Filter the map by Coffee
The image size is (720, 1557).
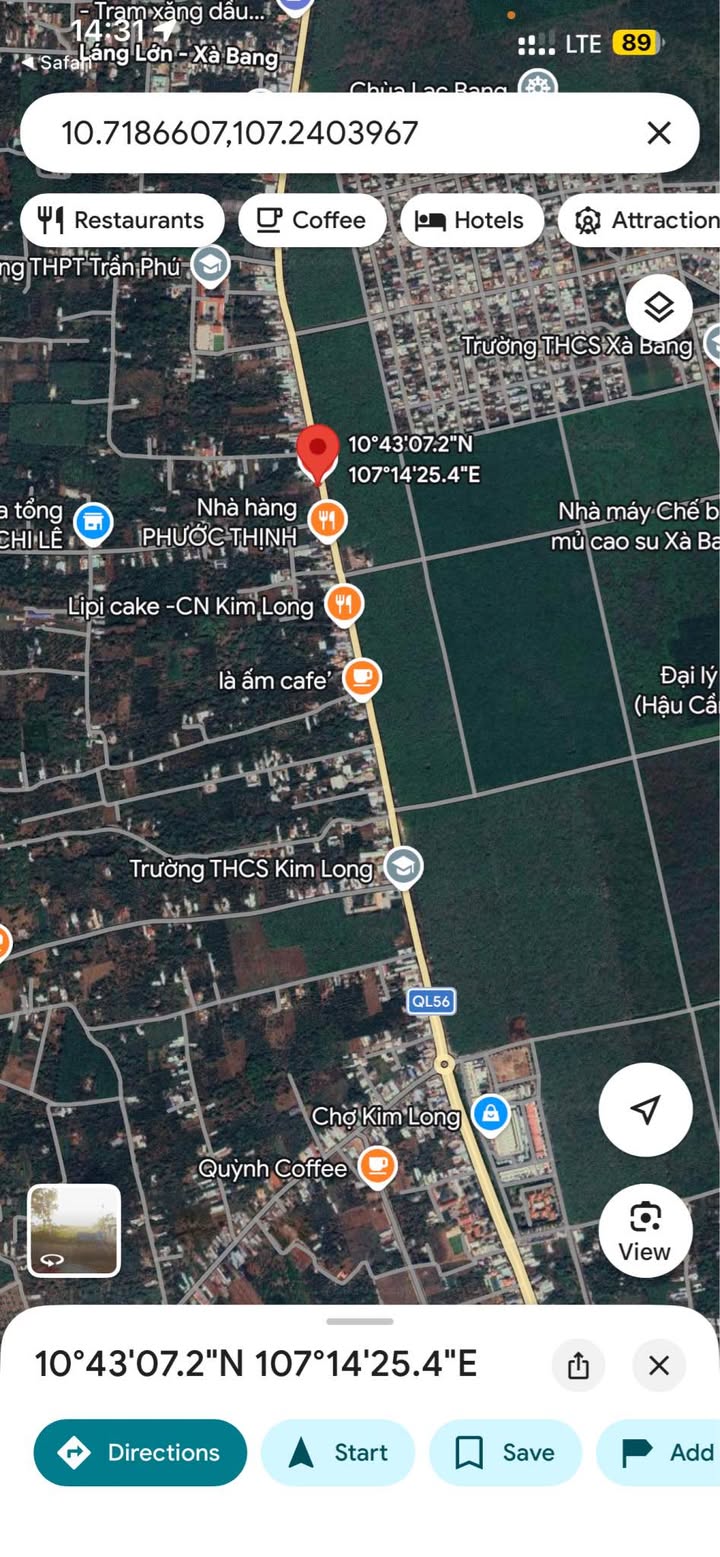coord(312,221)
